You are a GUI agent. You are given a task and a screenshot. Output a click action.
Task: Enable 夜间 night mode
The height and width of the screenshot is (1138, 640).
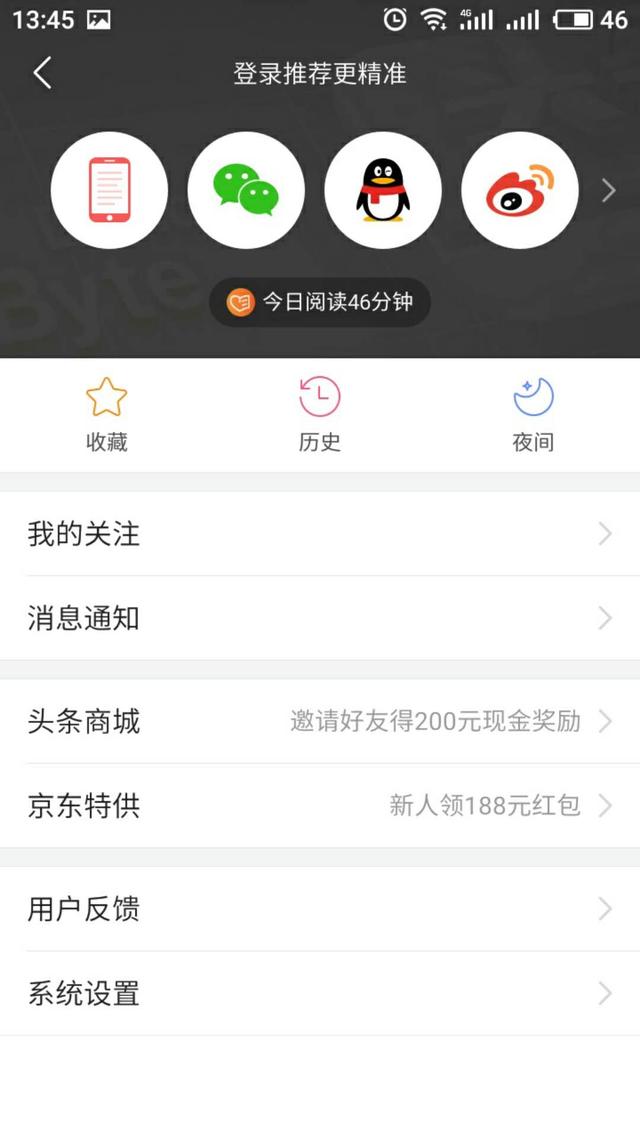point(533,415)
